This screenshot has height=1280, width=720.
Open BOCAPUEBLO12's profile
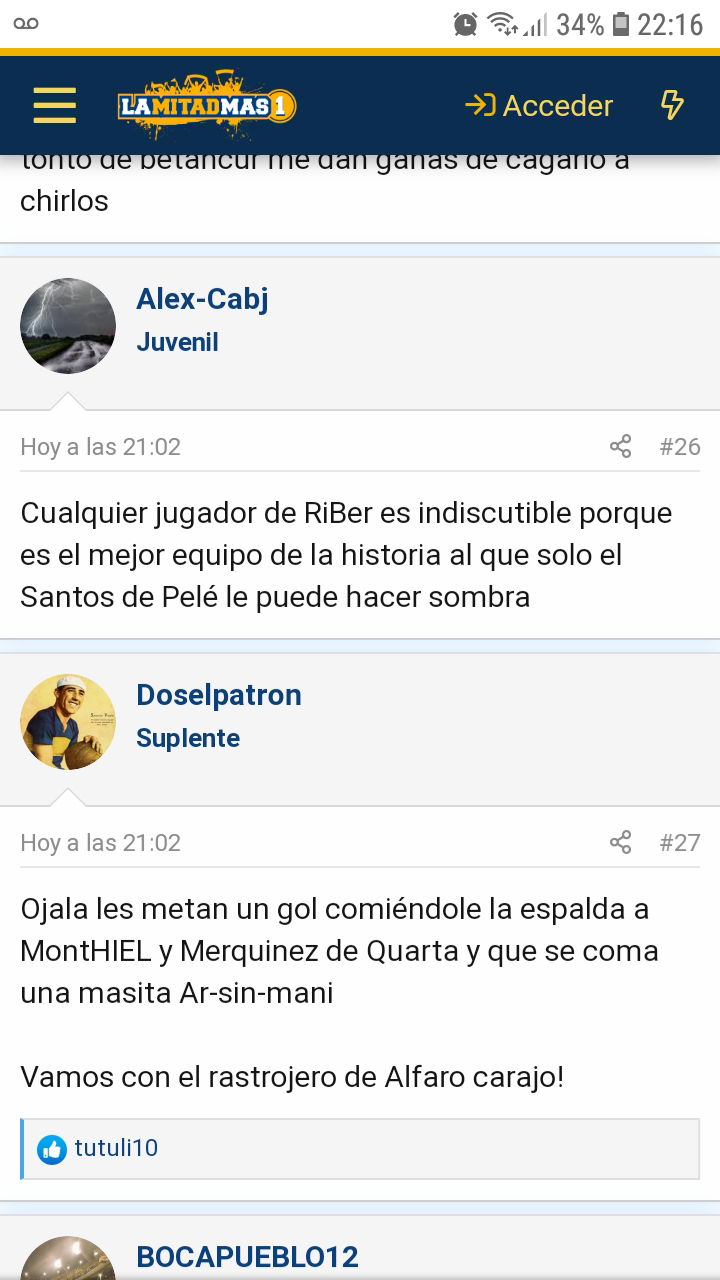click(247, 1257)
